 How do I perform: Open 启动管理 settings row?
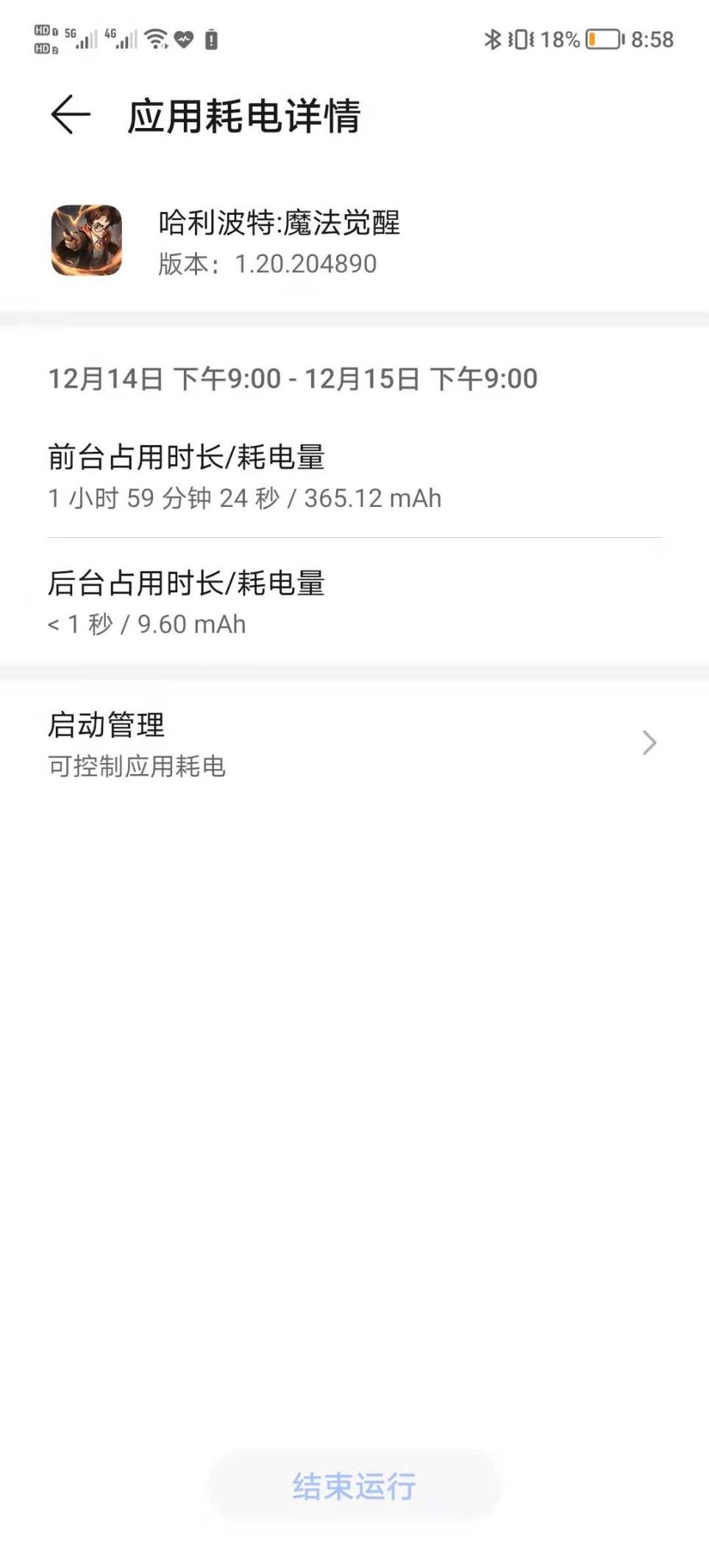[x=354, y=744]
